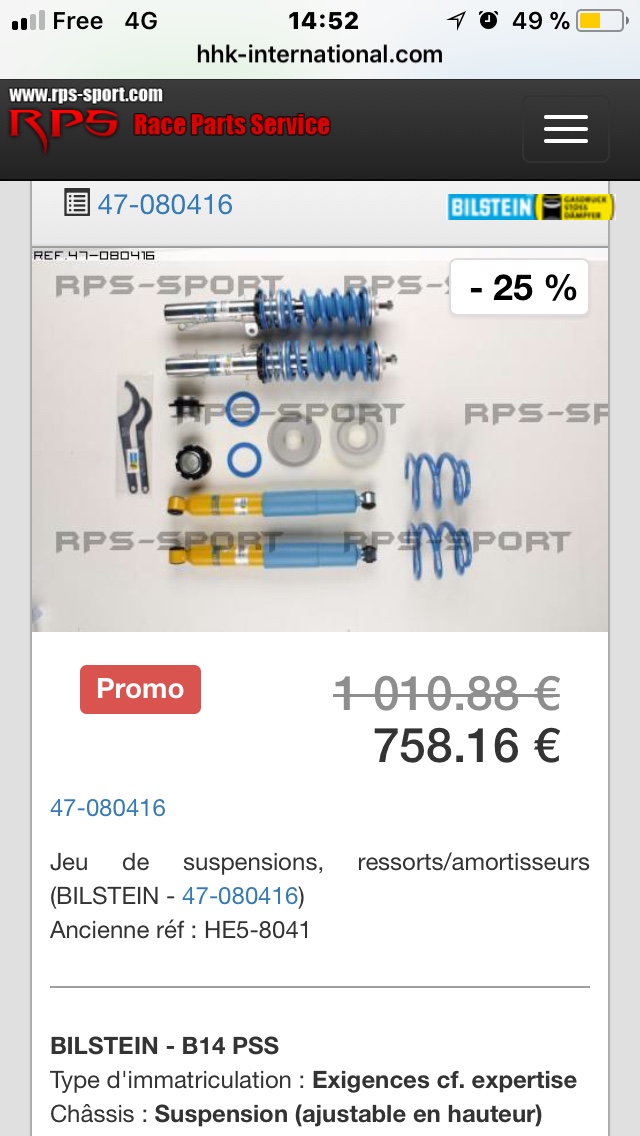Tap the RPS Race Parts Service logo
The height and width of the screenshot is (1136, 640).
point(170,117)
